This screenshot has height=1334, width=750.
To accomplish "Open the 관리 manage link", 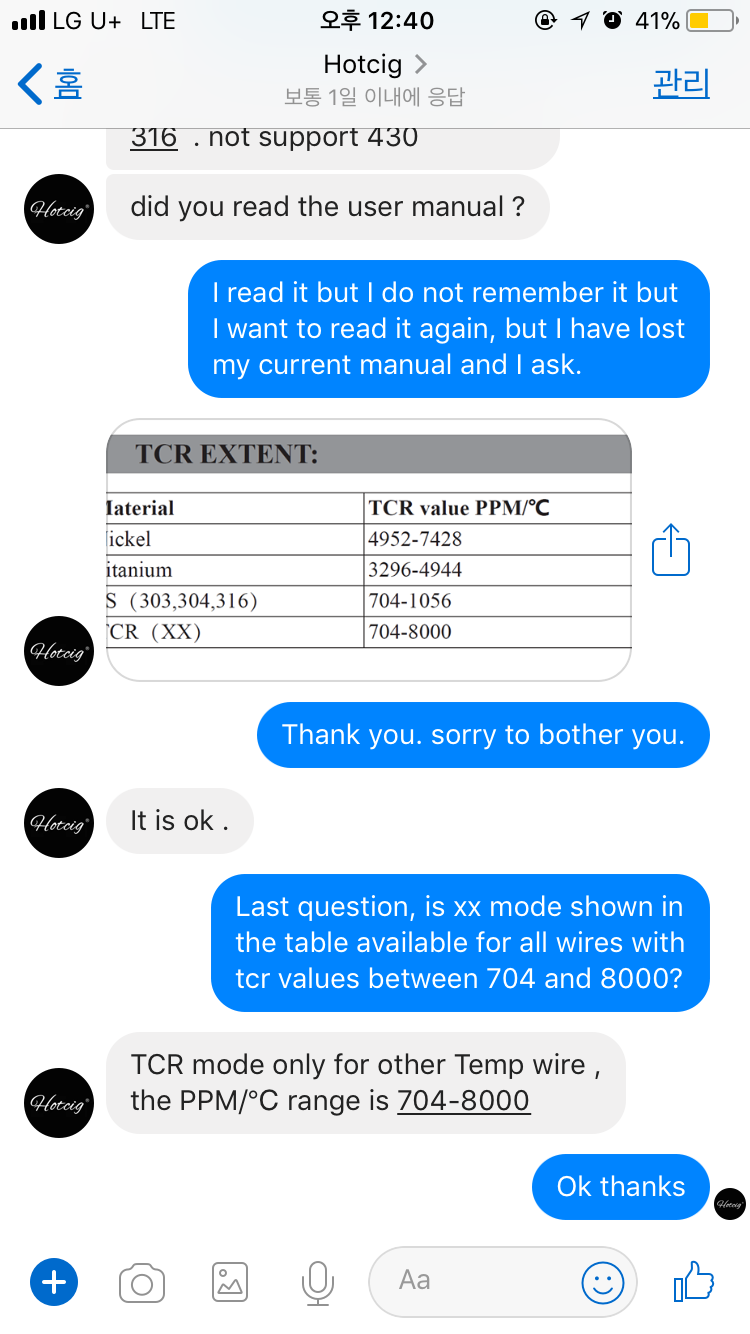I will [x=681, y=83].
